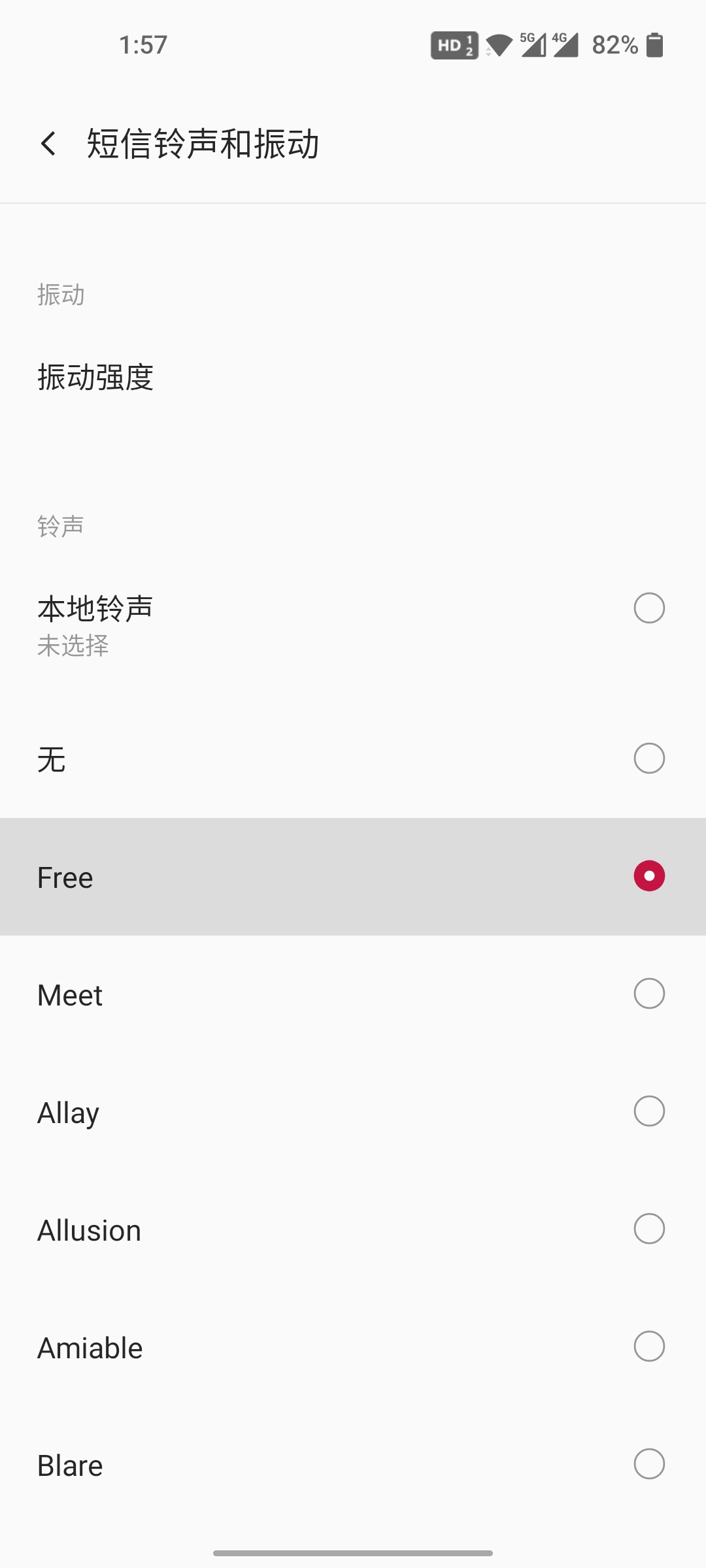The image size is (706, 1568).
Task: Tap the 82% battery percentage indicator
Action: point(613,46)
